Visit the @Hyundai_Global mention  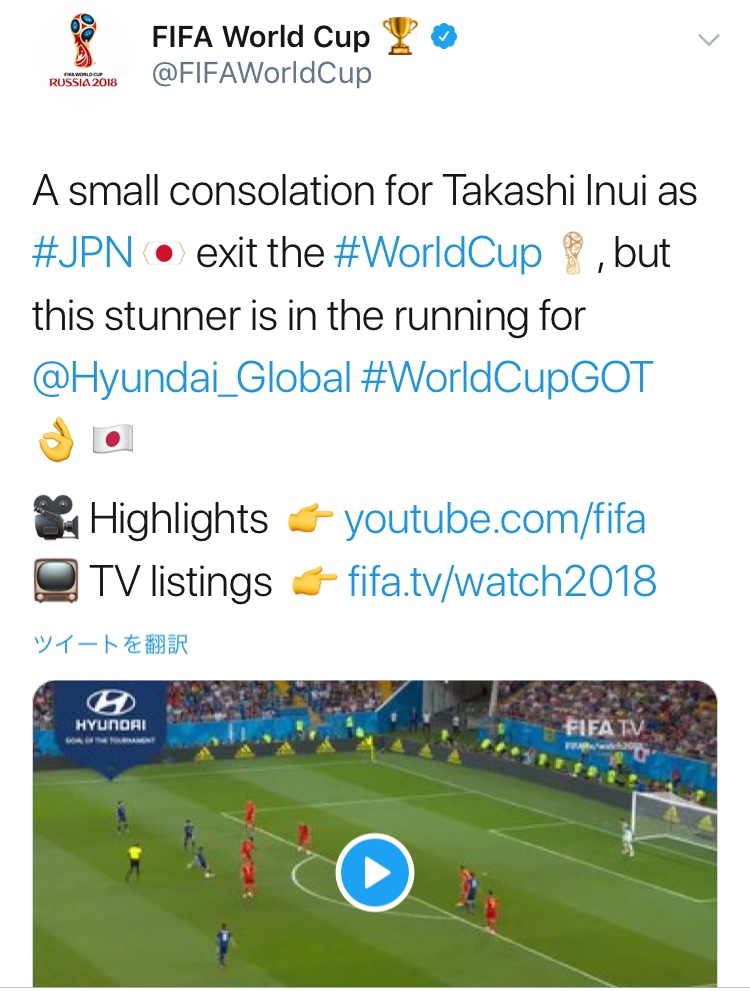tap(192, 378)
